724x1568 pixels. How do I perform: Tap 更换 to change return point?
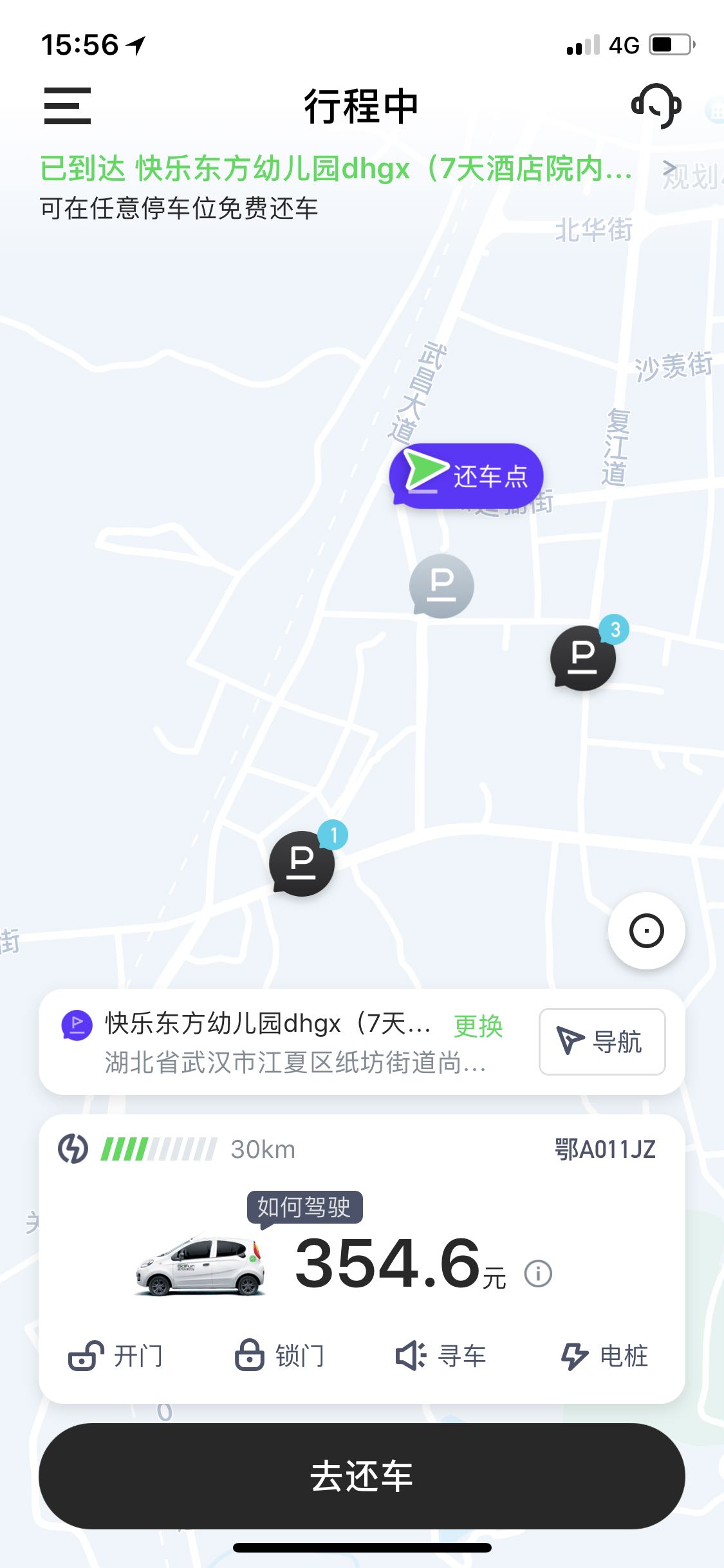tap(478, 1026)
